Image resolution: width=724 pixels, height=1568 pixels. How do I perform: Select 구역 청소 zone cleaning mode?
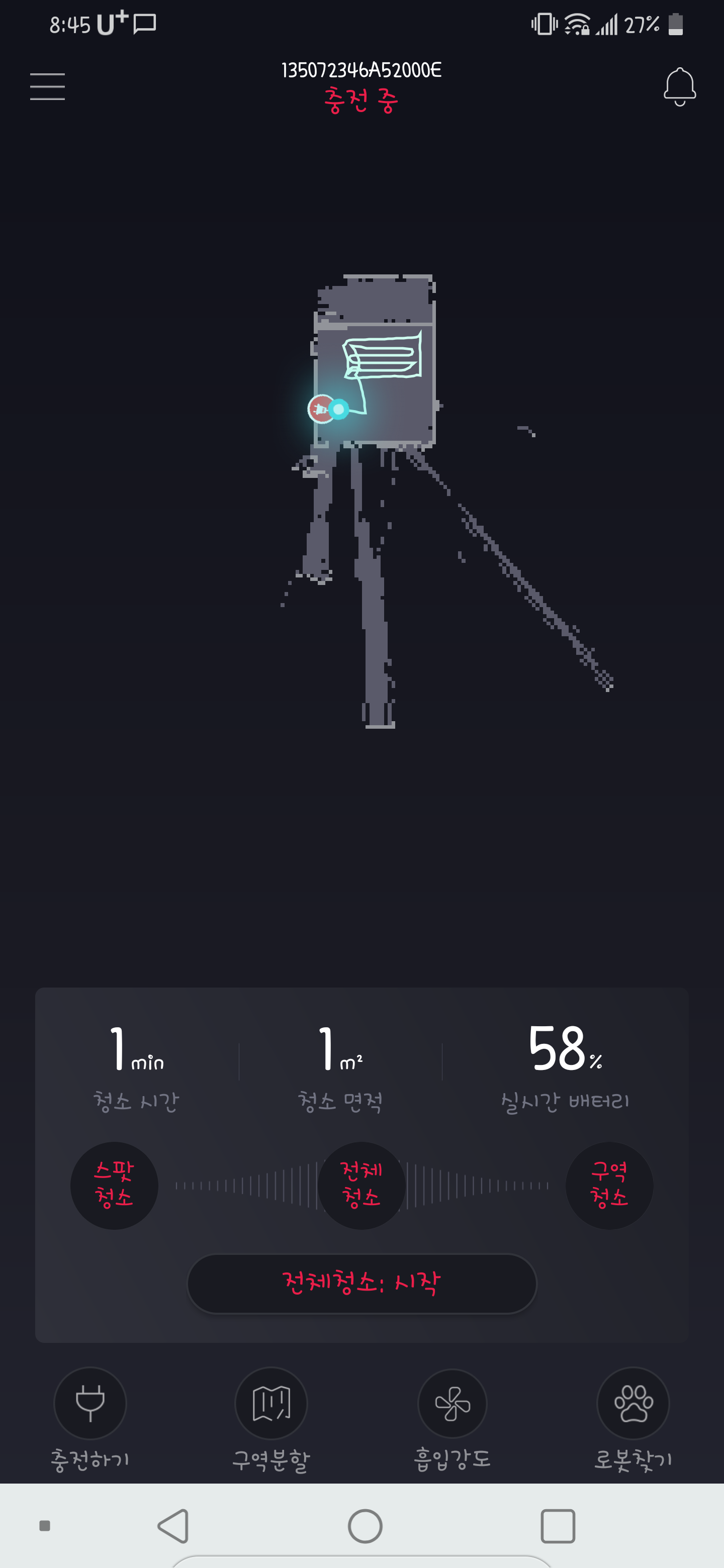coord(609,1185)
